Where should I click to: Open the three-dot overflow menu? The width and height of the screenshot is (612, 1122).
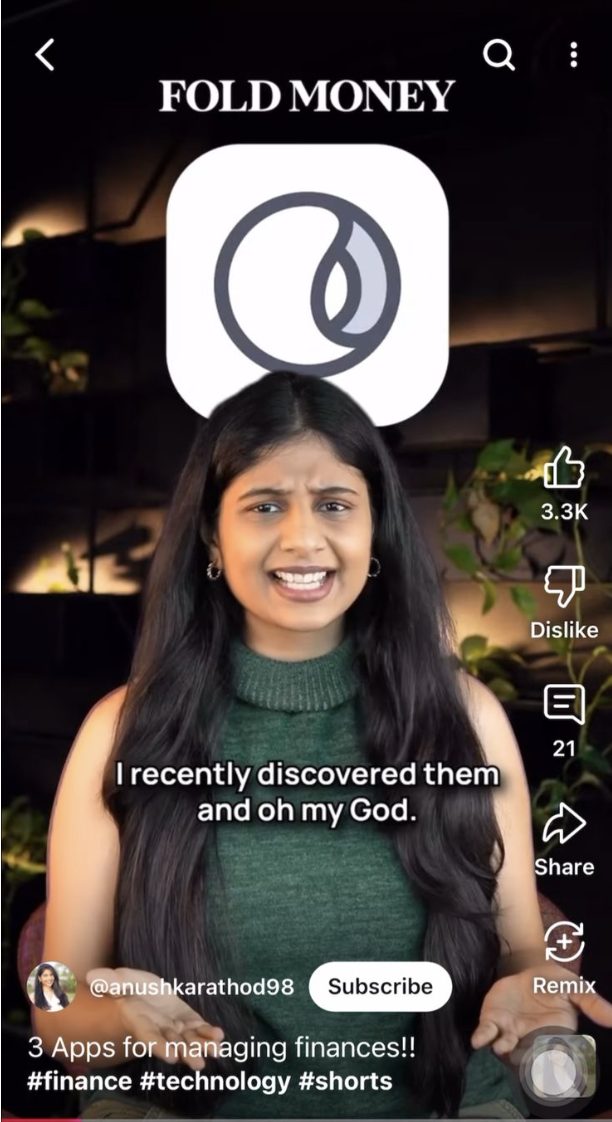click(x=573, y=55)
